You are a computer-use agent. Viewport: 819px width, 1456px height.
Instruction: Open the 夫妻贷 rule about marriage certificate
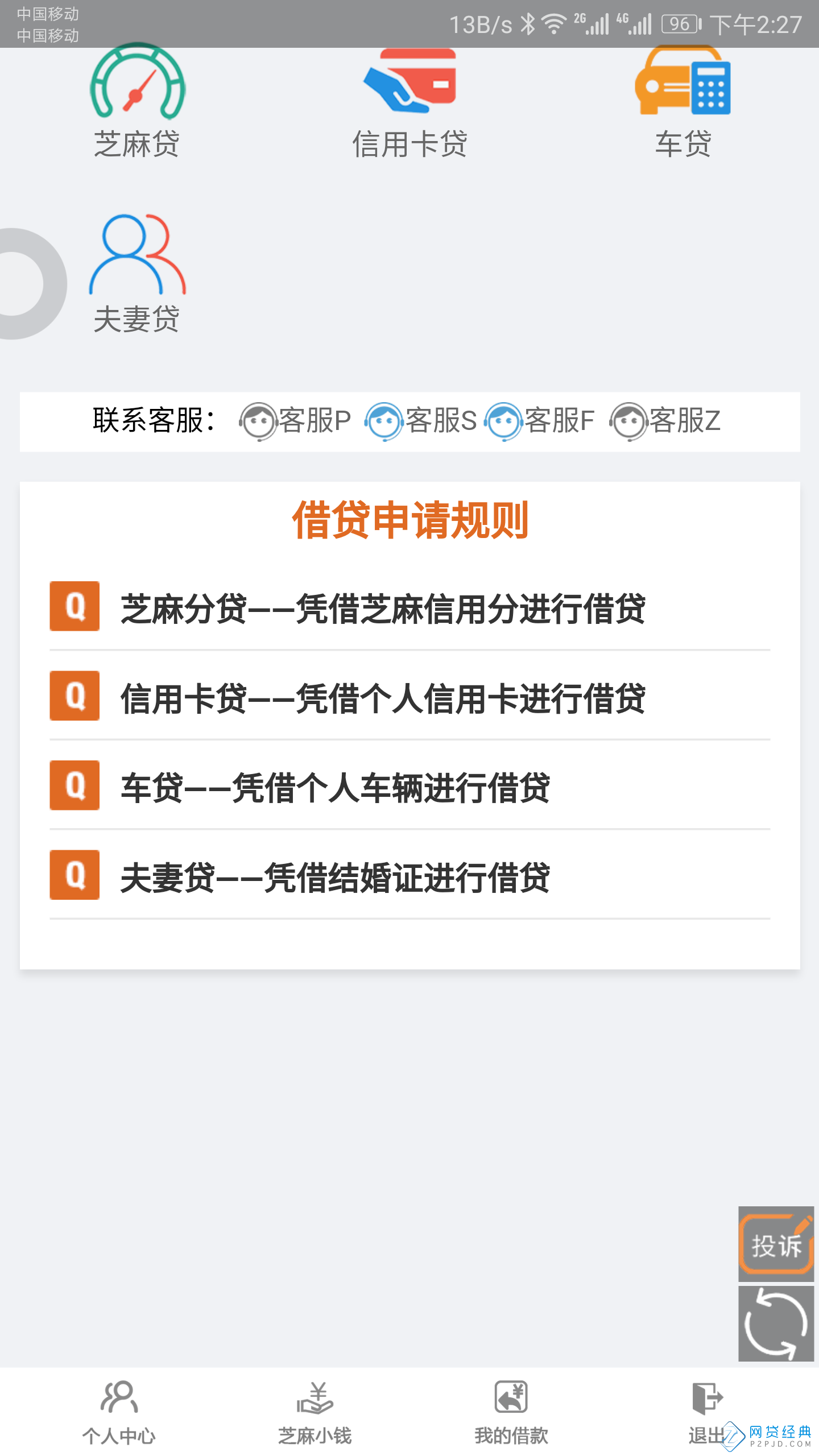click(x=336, y=876)
